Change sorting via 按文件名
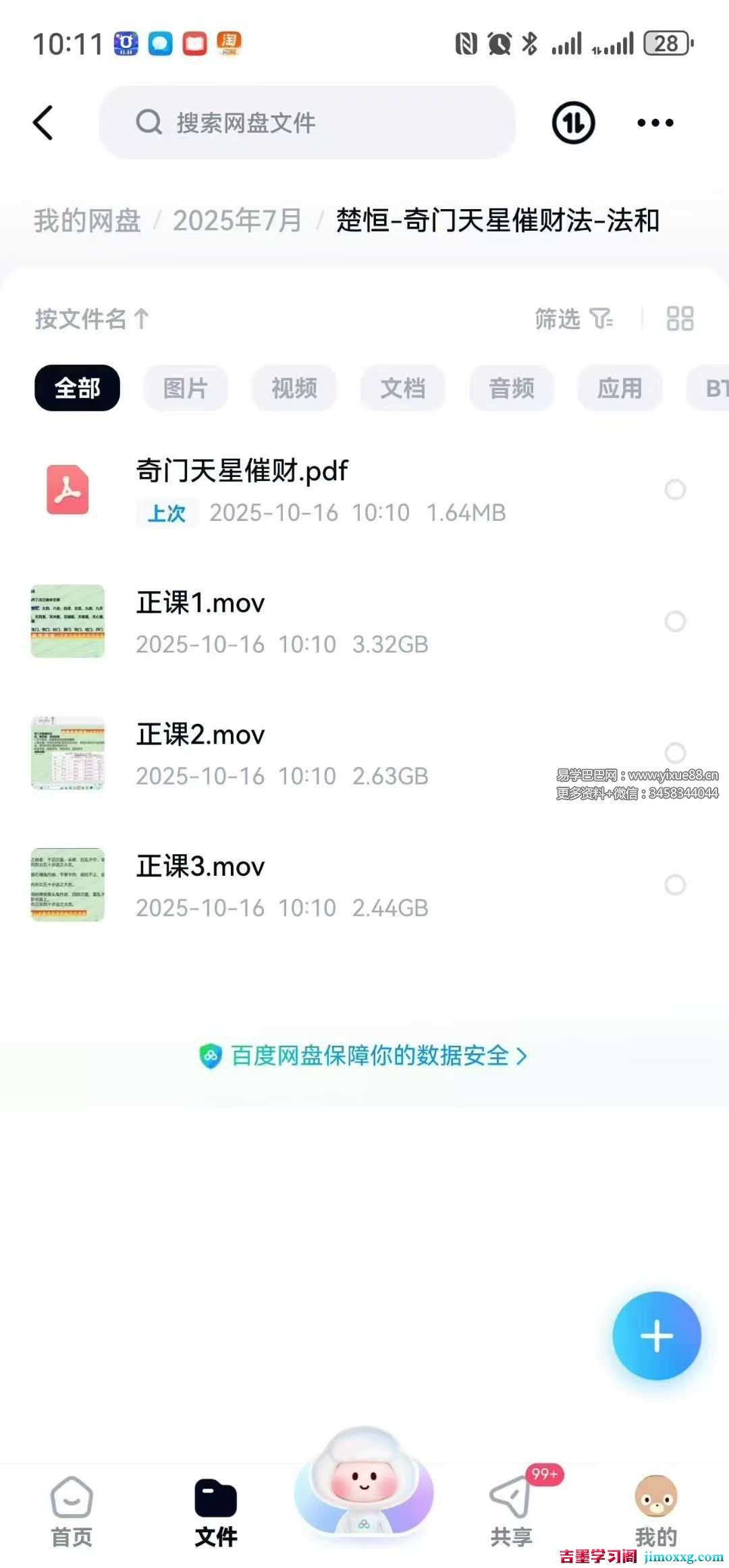729x1568 pixels. 91,318
